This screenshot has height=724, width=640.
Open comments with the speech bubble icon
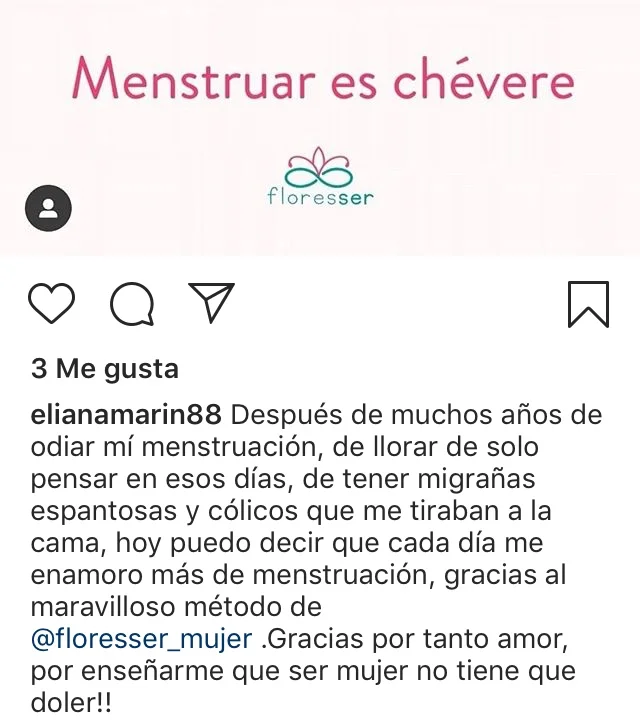tap(131, 304)
